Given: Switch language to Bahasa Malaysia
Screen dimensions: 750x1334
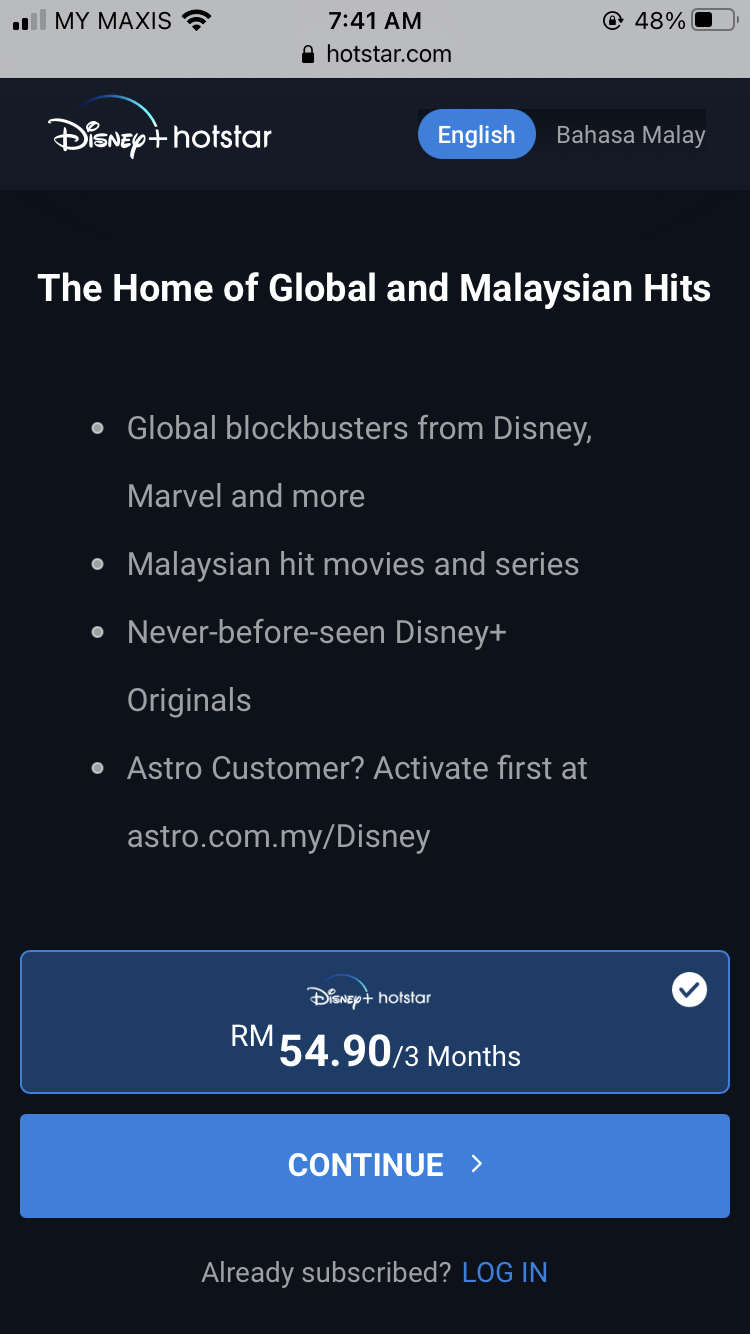Looking at the screenshot, I should [629, 135].
